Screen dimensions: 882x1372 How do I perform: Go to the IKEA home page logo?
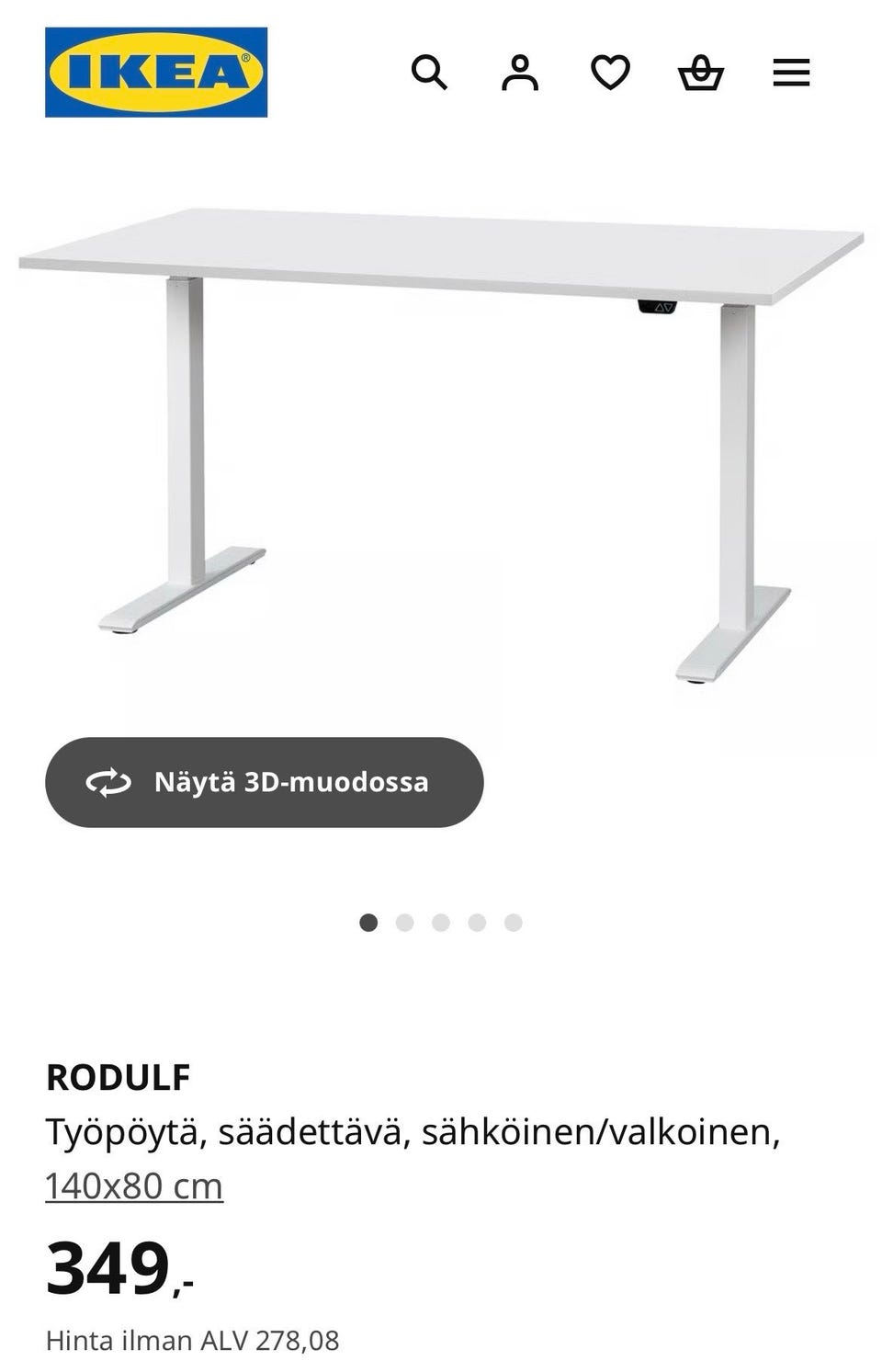(156, 73)
